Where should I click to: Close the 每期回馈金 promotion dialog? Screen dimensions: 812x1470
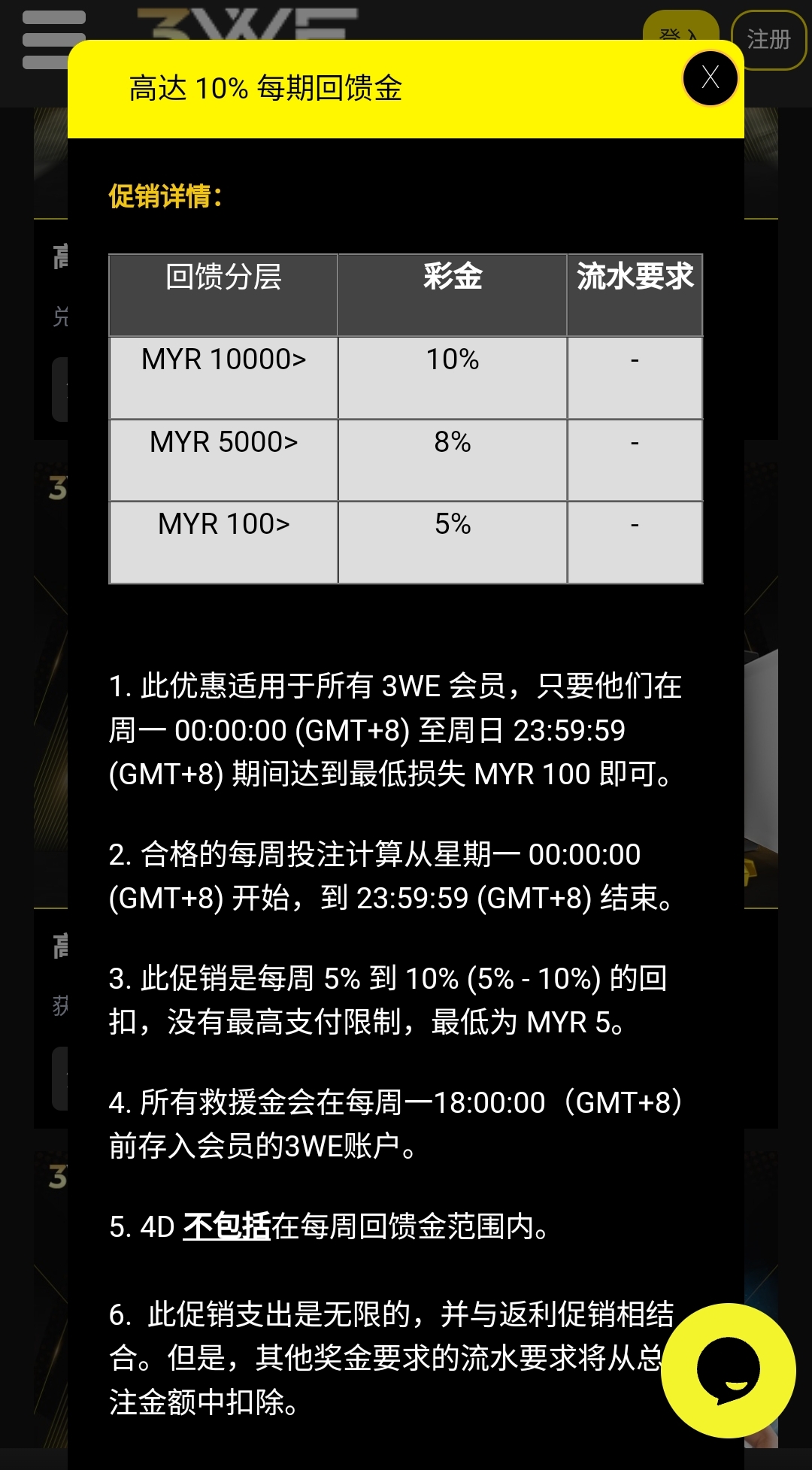point(710,77)
